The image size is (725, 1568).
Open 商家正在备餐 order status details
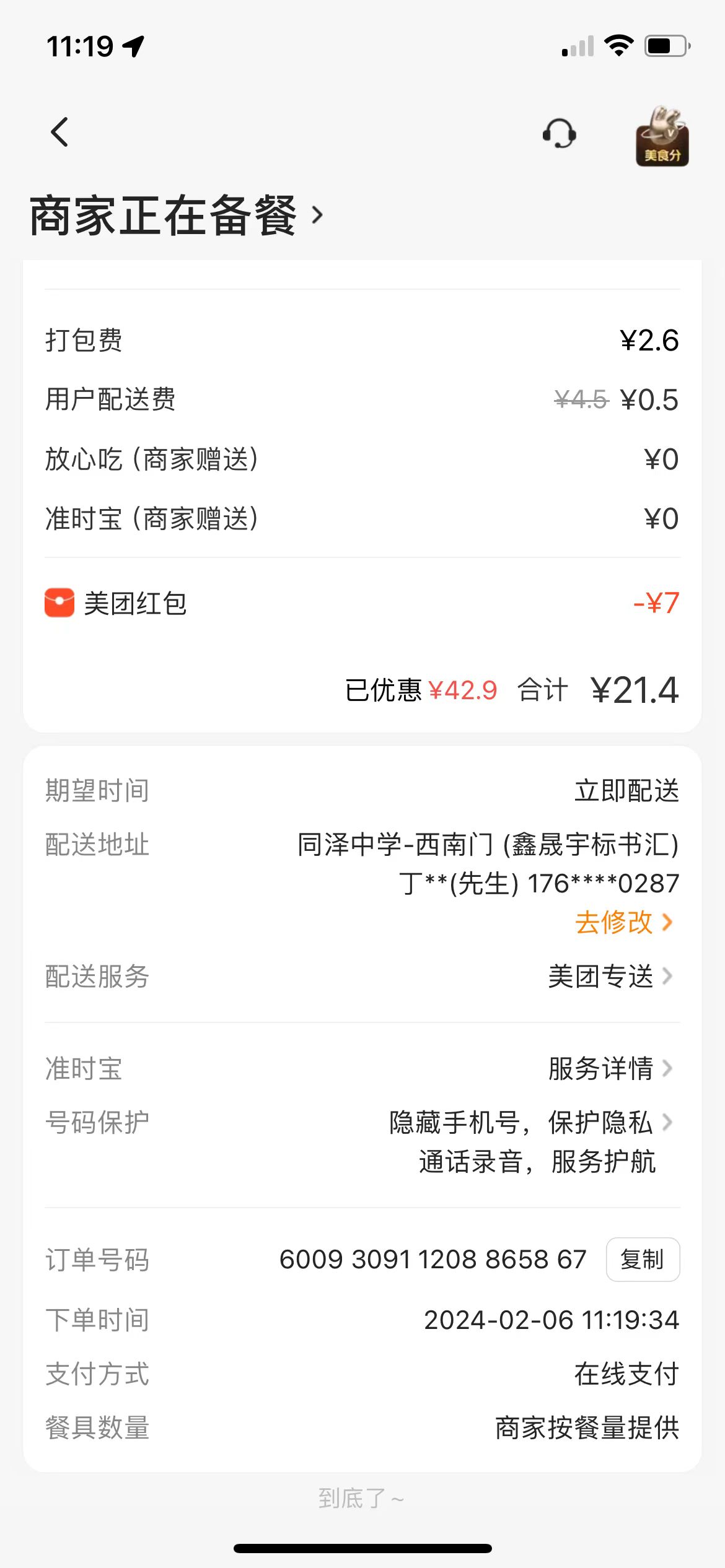(x=177, y=216)
